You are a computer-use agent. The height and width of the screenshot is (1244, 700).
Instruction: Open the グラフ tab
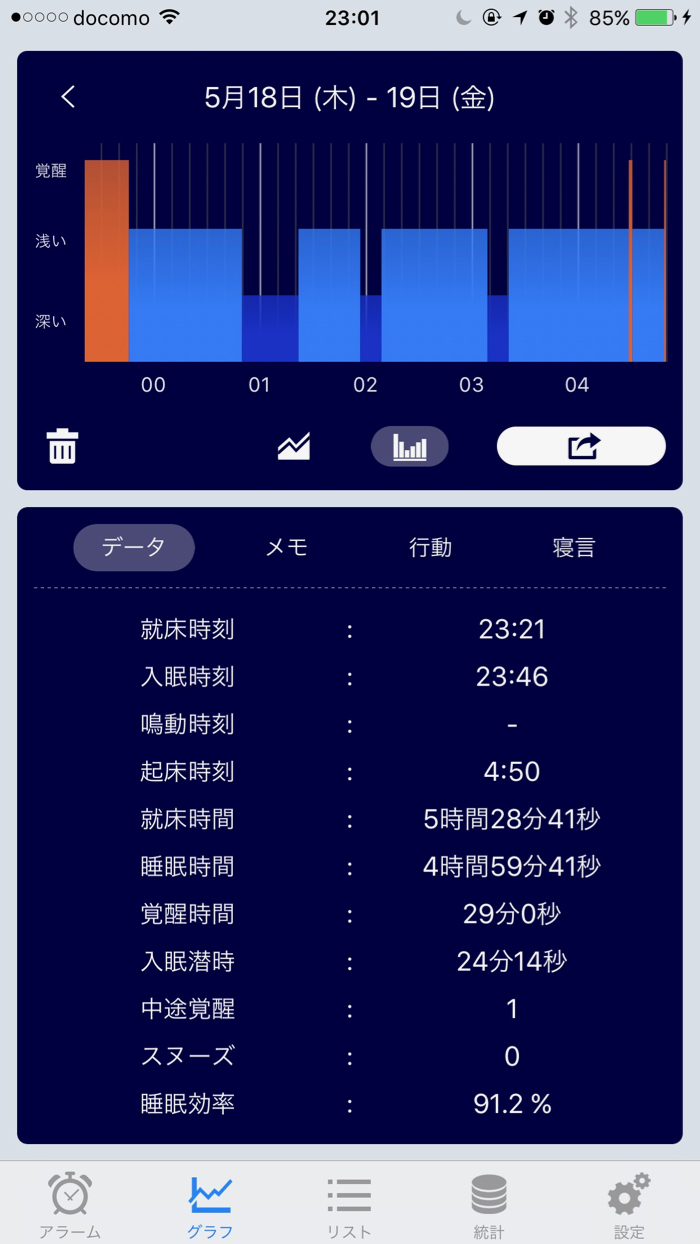coord(210,1204)
